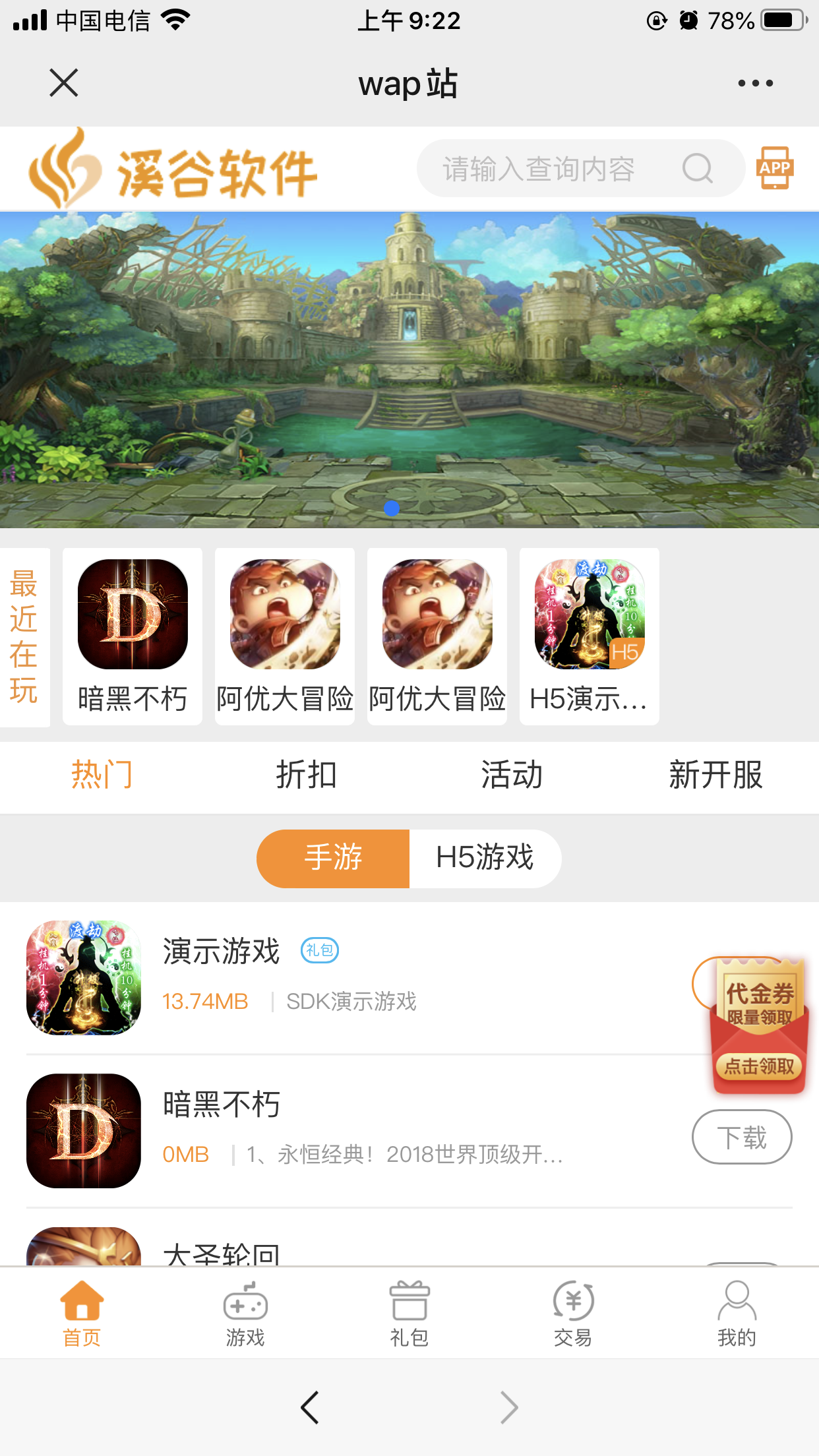The image size is (819, 1456).
Task: Switch to the H5游戏 option
Action: coord(485,858)
